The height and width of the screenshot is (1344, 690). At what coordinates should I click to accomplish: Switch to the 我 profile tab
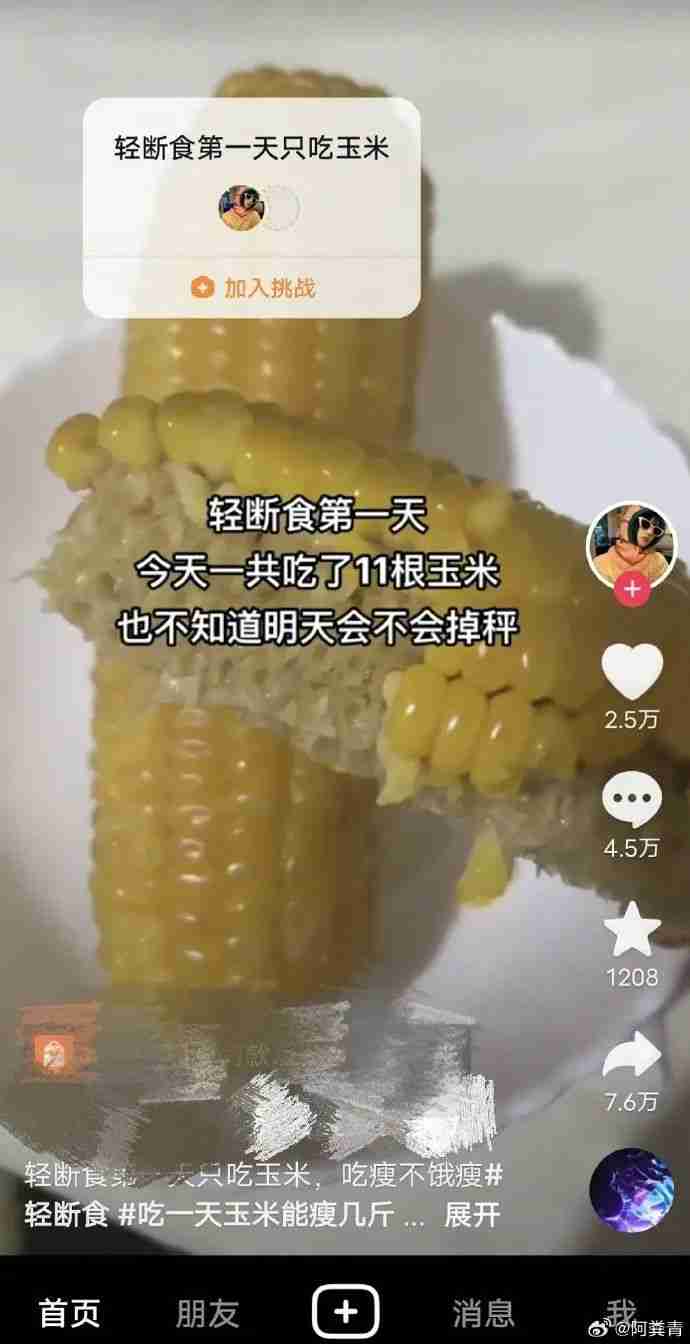point(620,1310)
